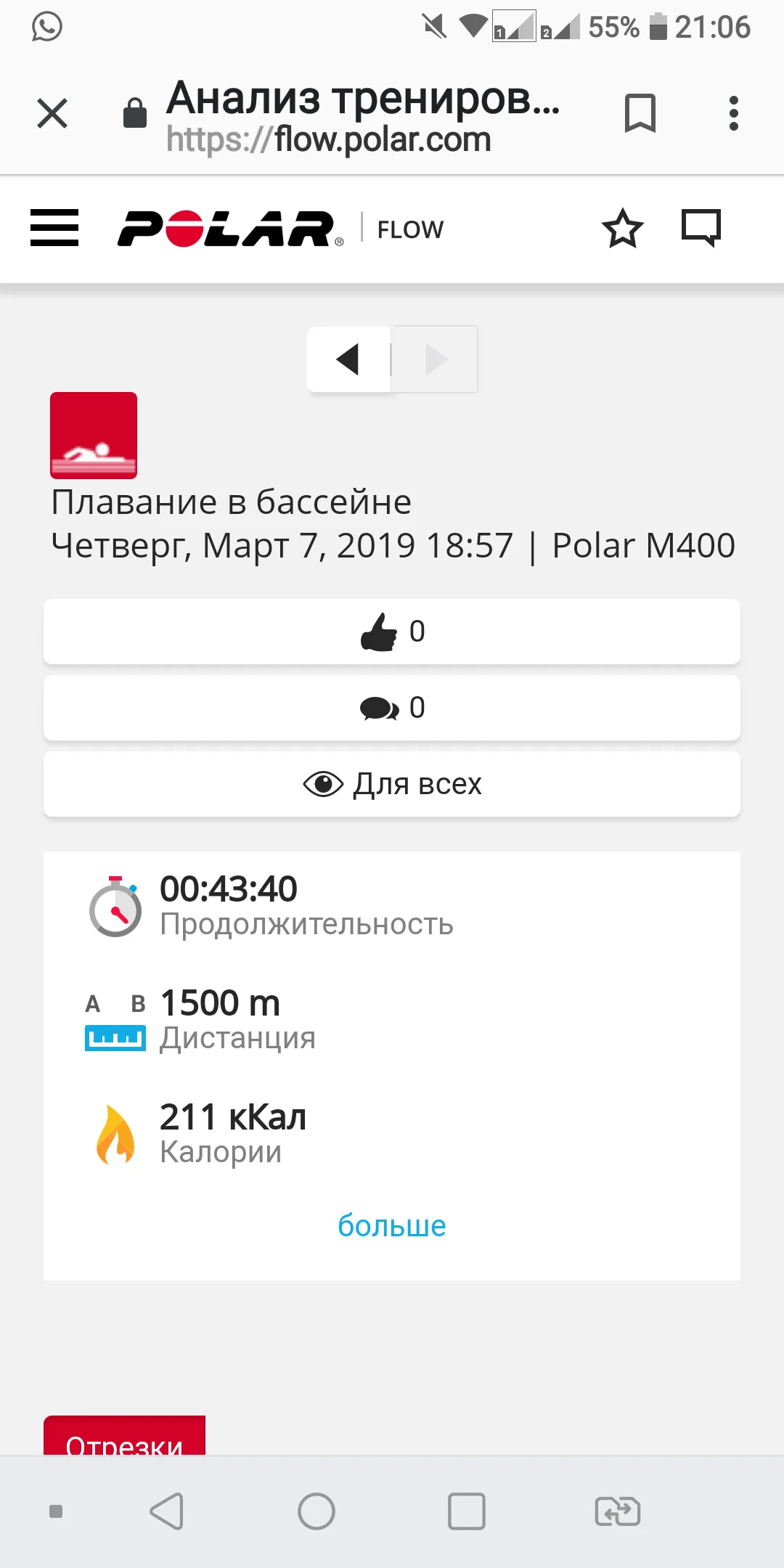Close the browser tab with the X

[52, 113]
